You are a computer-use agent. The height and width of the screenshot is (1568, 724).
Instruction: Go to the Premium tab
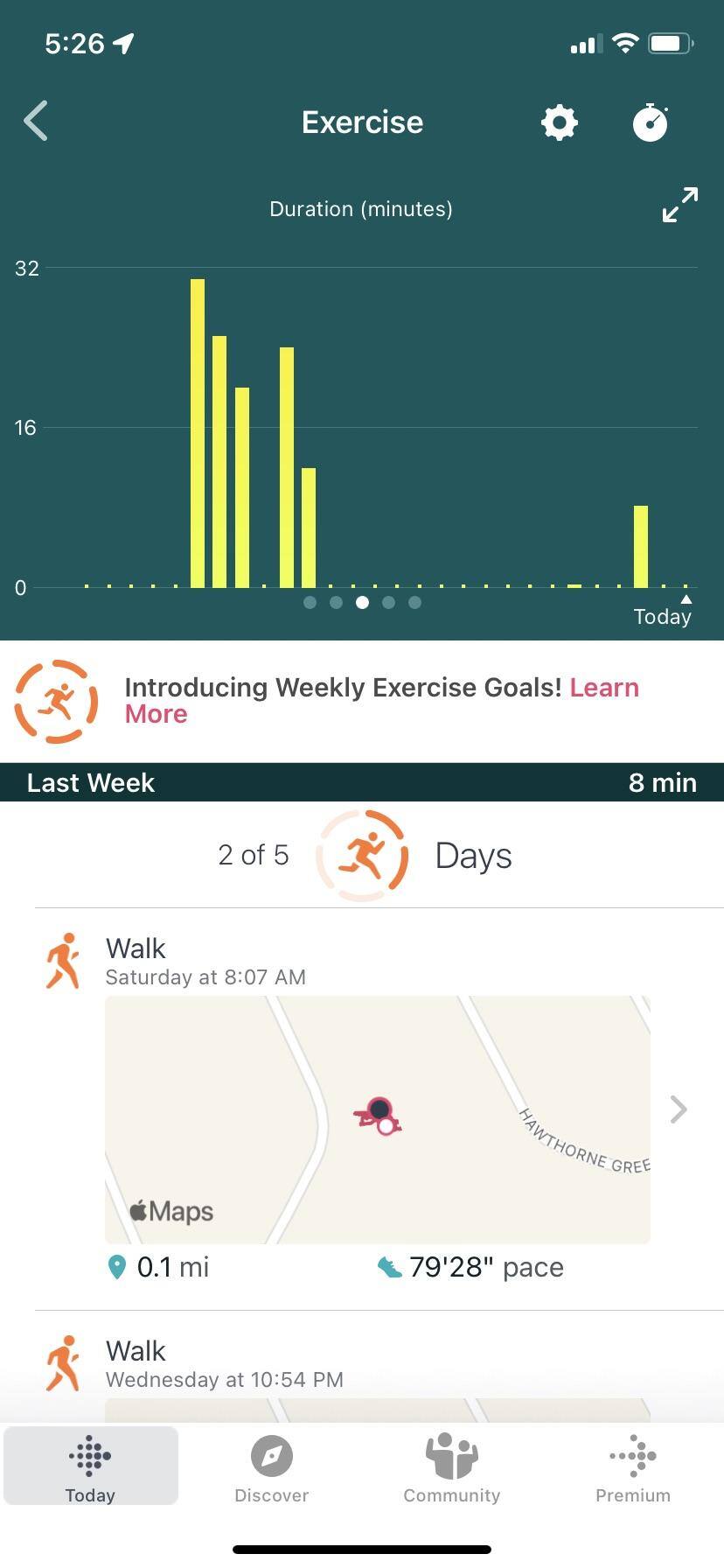[x=632, y=1468]
